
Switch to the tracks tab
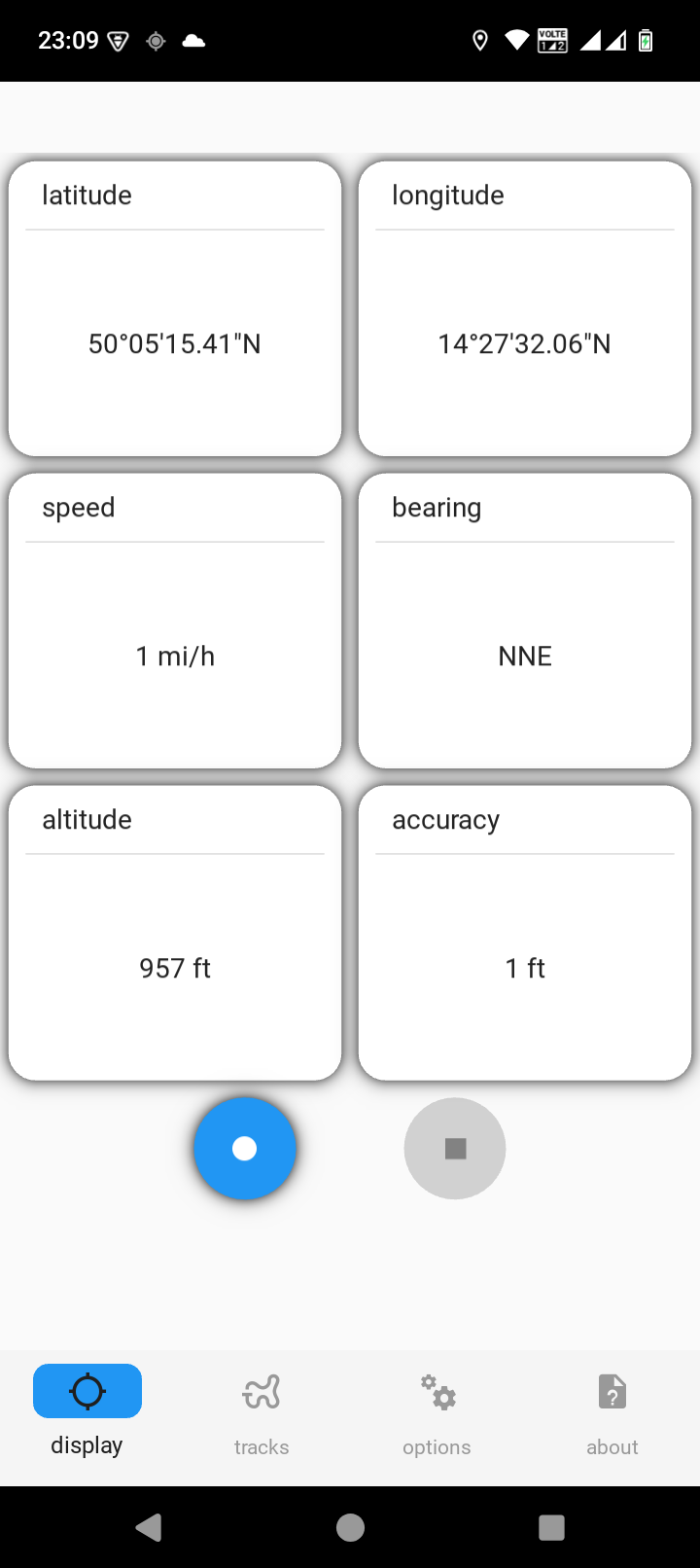coord(262,1410)
